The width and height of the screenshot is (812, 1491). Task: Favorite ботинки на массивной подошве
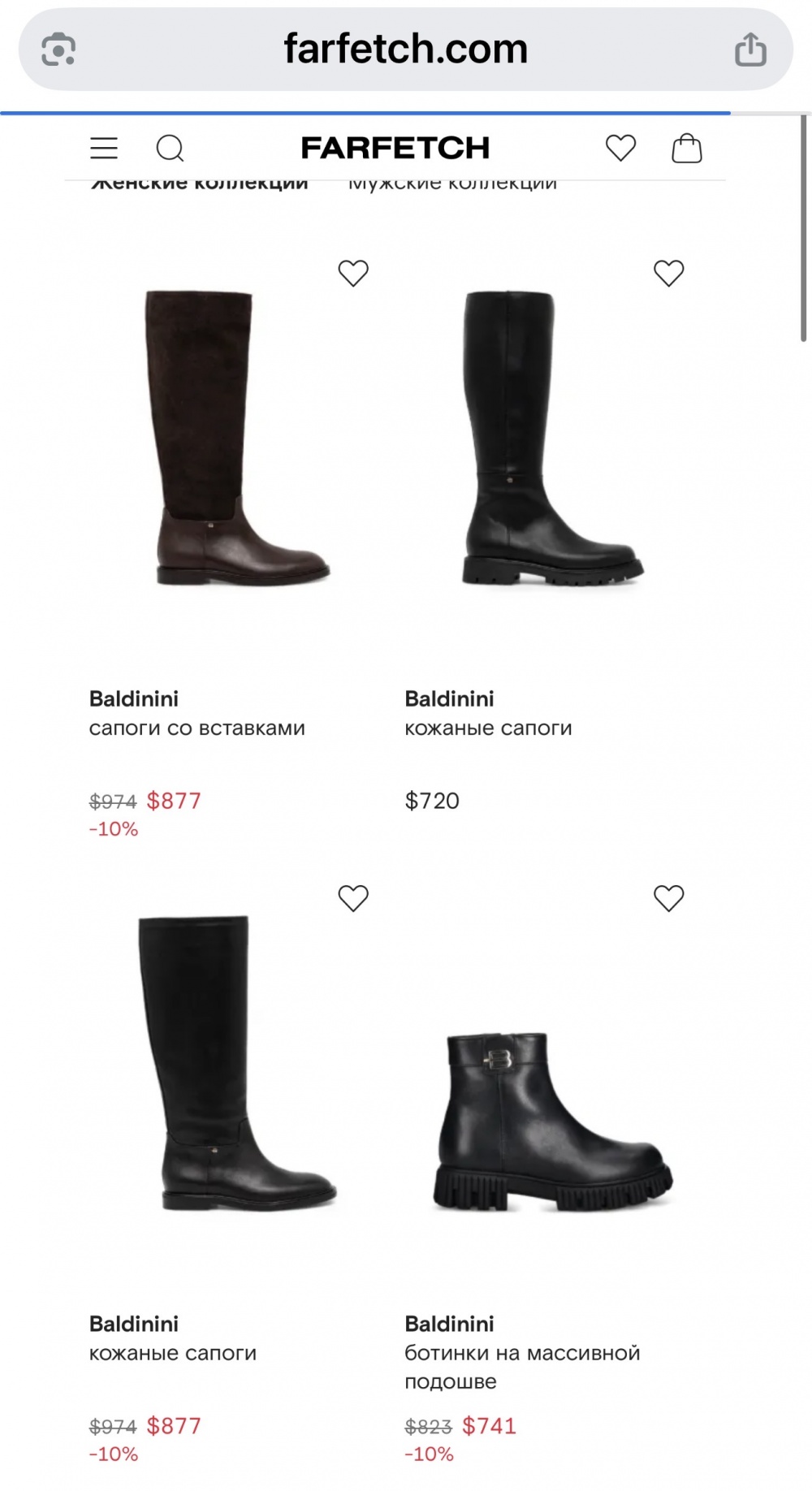point(668,899)
